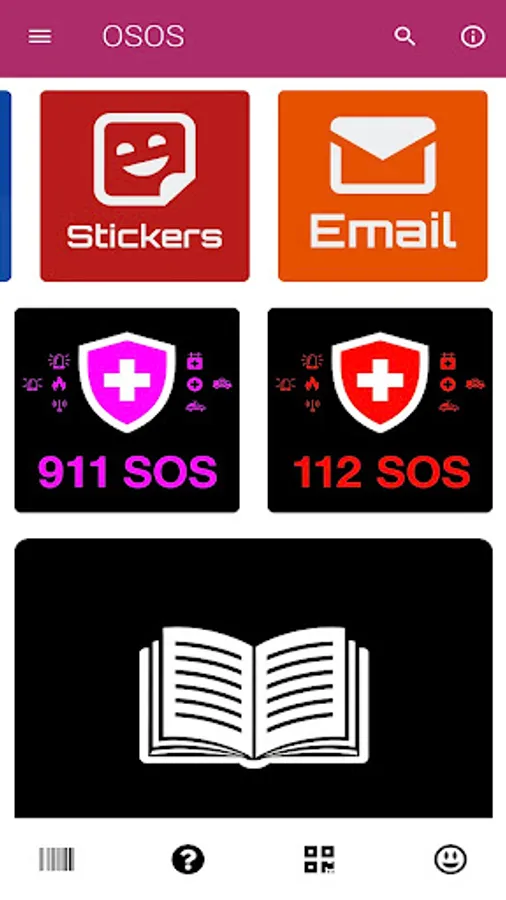This screenshot has width=506, height=900.
Task: Open the Stickers tile
Action: [145, 186]
